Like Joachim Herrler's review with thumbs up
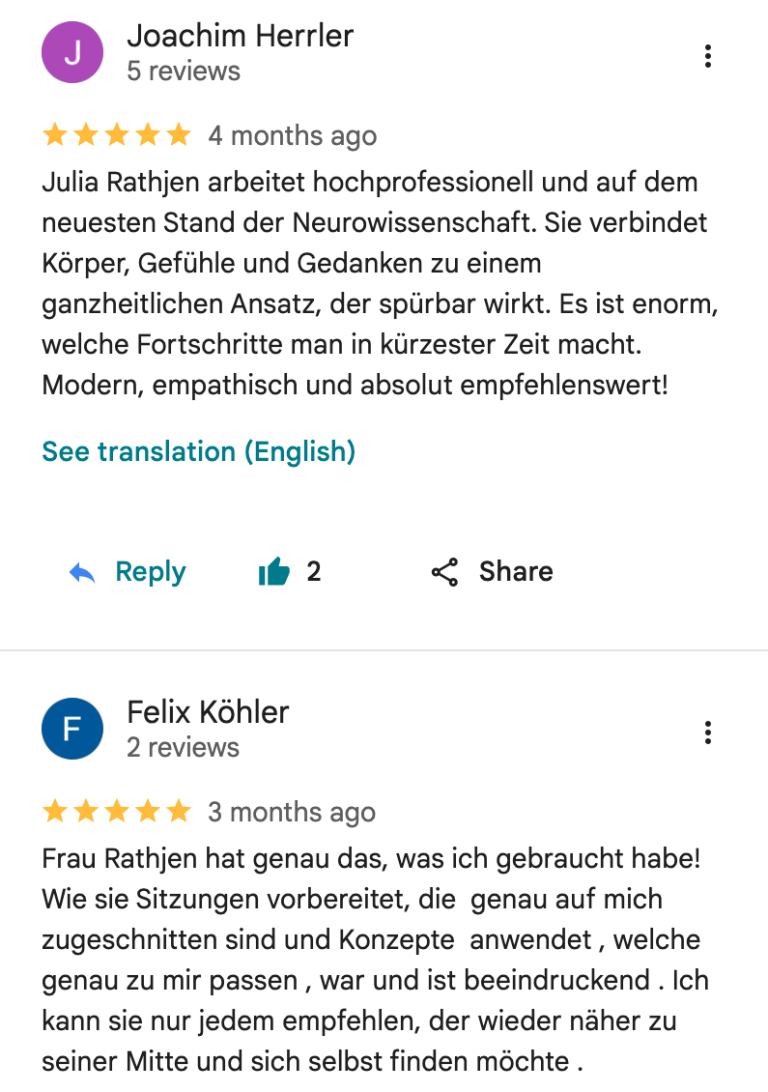Viewport: 768px width, 1092px height. point(274,572)
